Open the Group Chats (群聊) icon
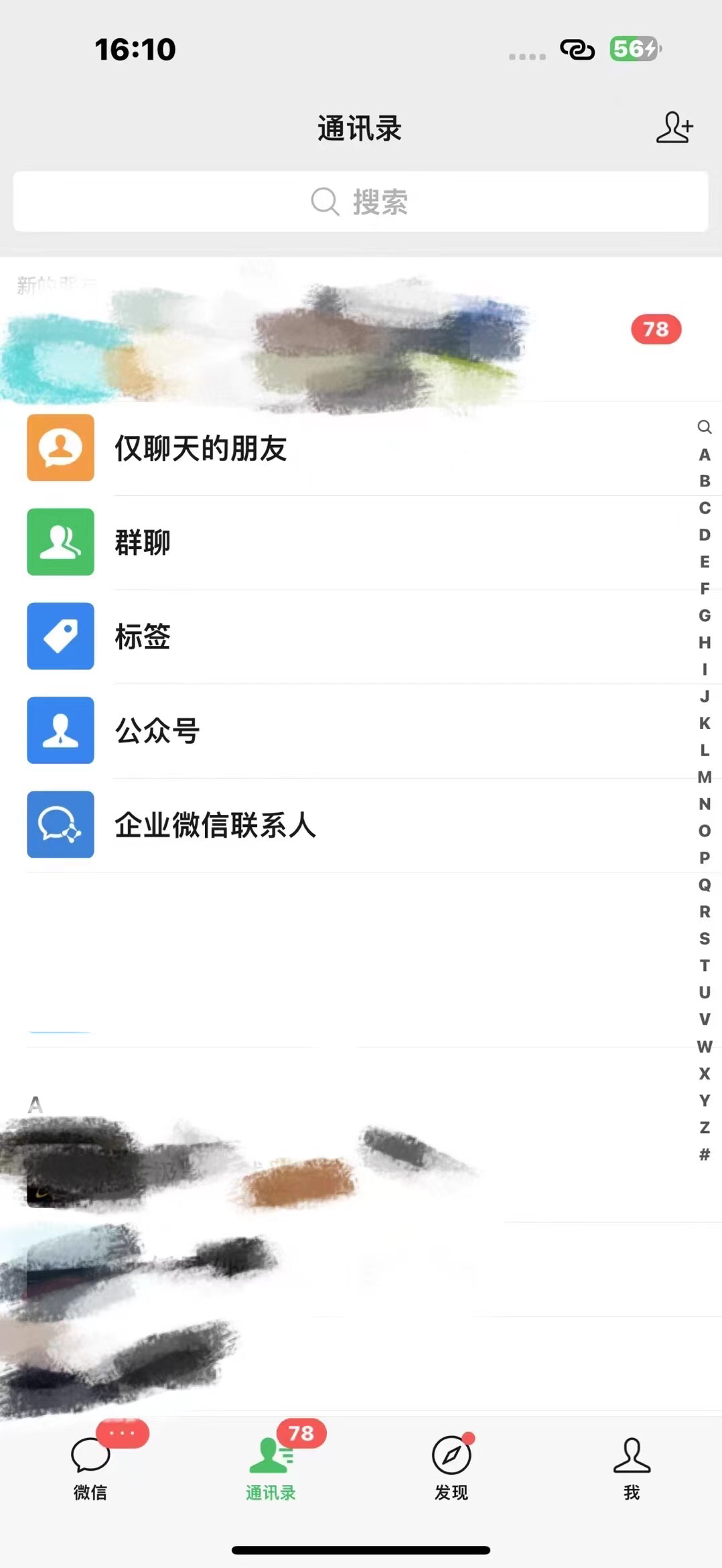Screen dimensions: 722x1568 [x=60, y=543]
